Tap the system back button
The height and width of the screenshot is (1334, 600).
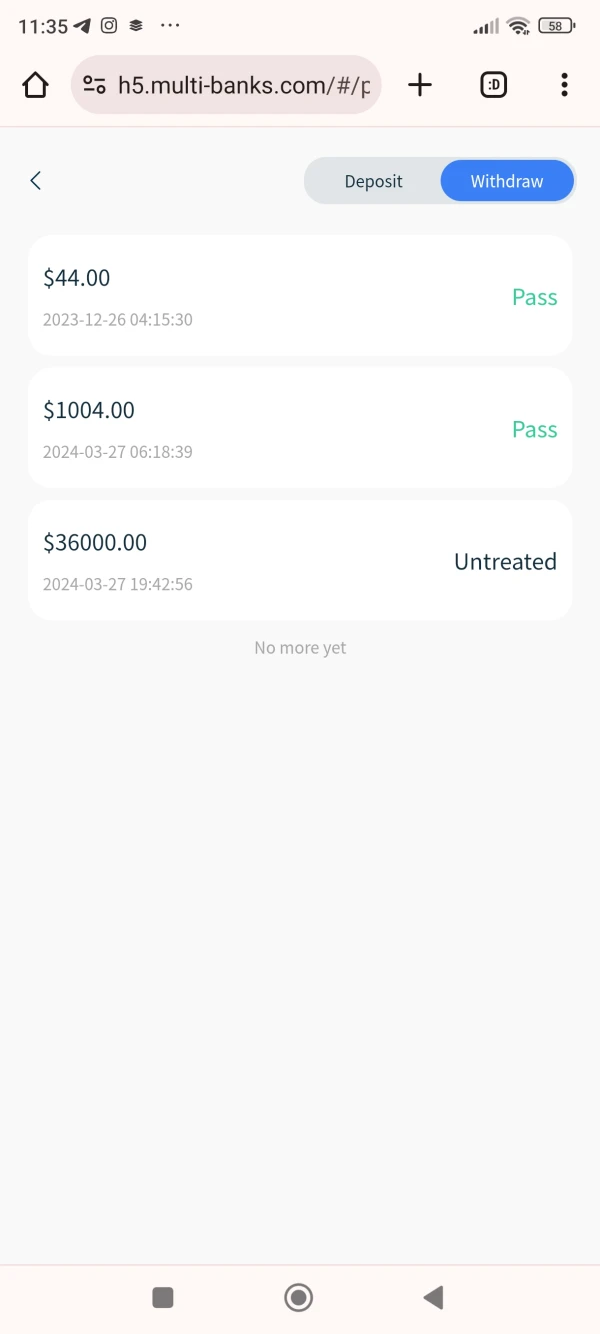click(433, 1298)
